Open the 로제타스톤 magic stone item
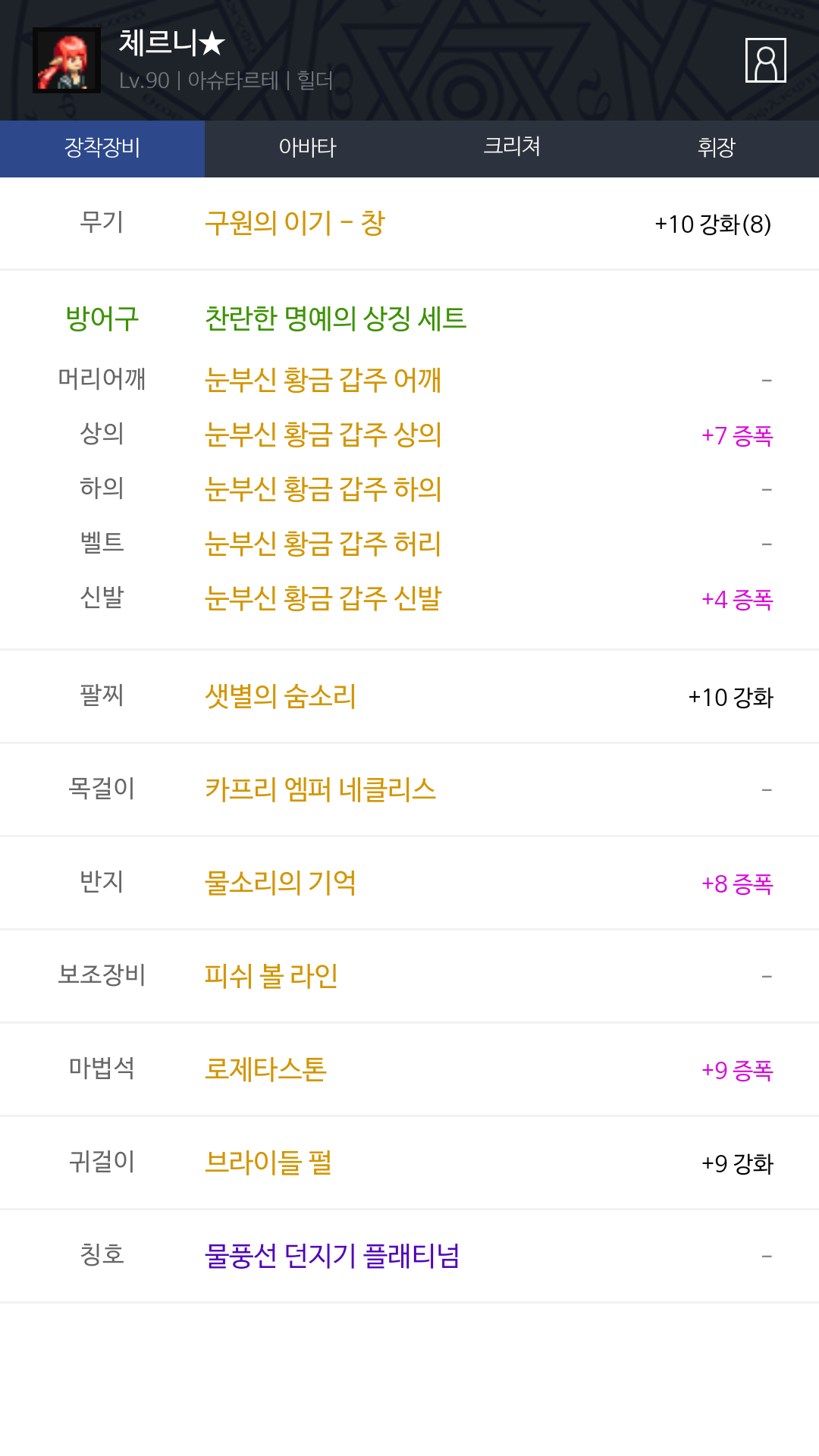This screenshot has height=1456, width=819. pos(265,1069)
